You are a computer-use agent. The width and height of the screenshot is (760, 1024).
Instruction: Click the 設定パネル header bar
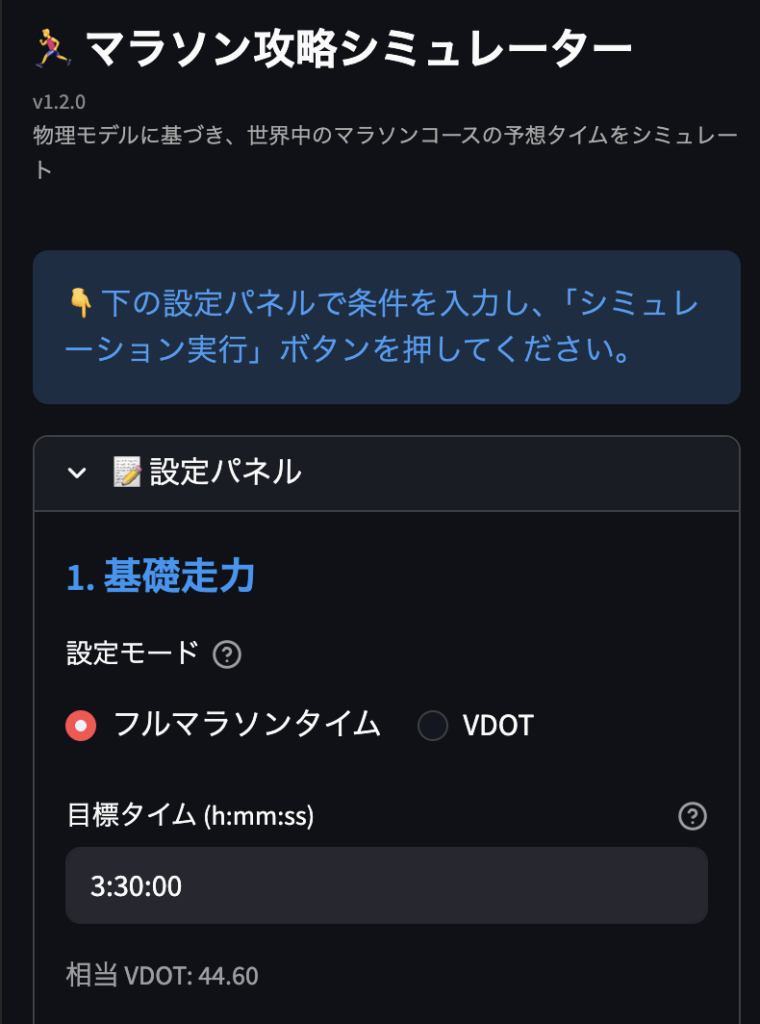click(x=380, y=474)
